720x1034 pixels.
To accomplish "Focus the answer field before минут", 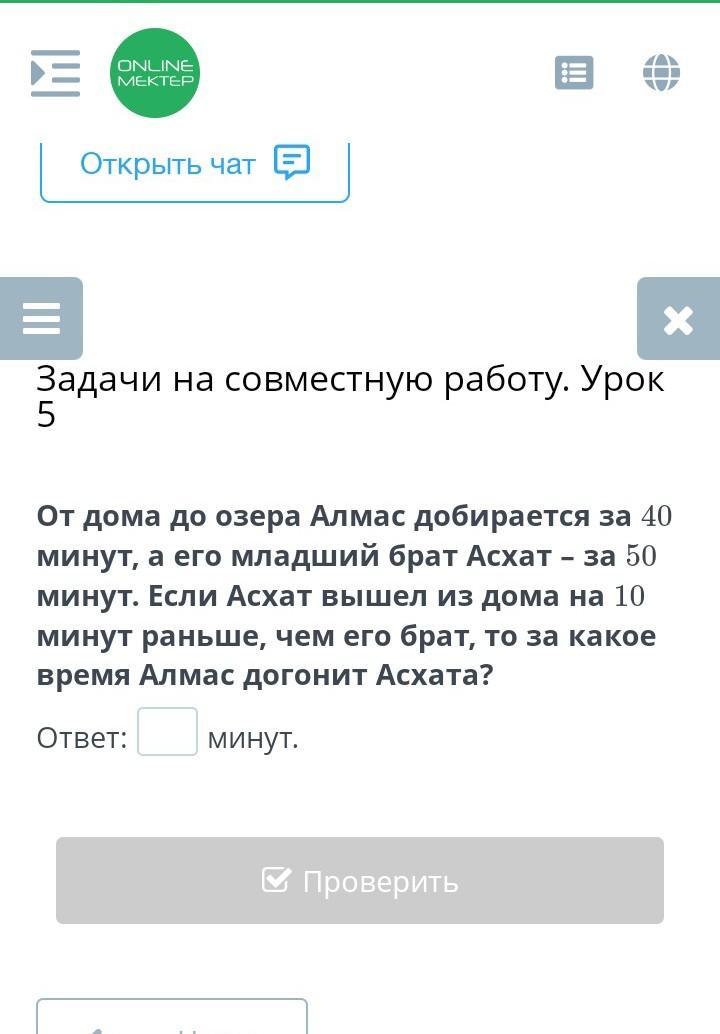I will click(167, 732).
